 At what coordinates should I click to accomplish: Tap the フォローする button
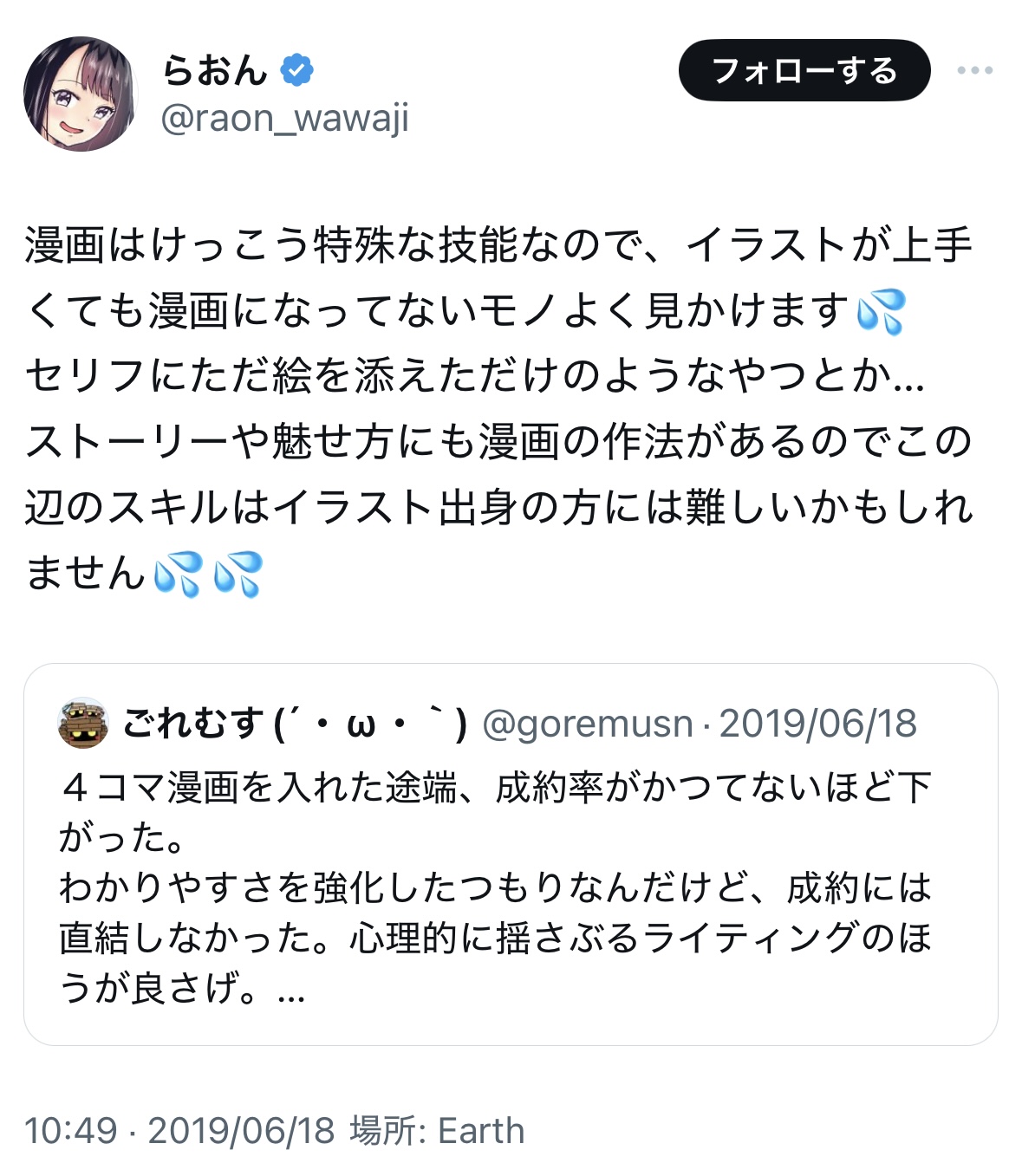[804, 70]
